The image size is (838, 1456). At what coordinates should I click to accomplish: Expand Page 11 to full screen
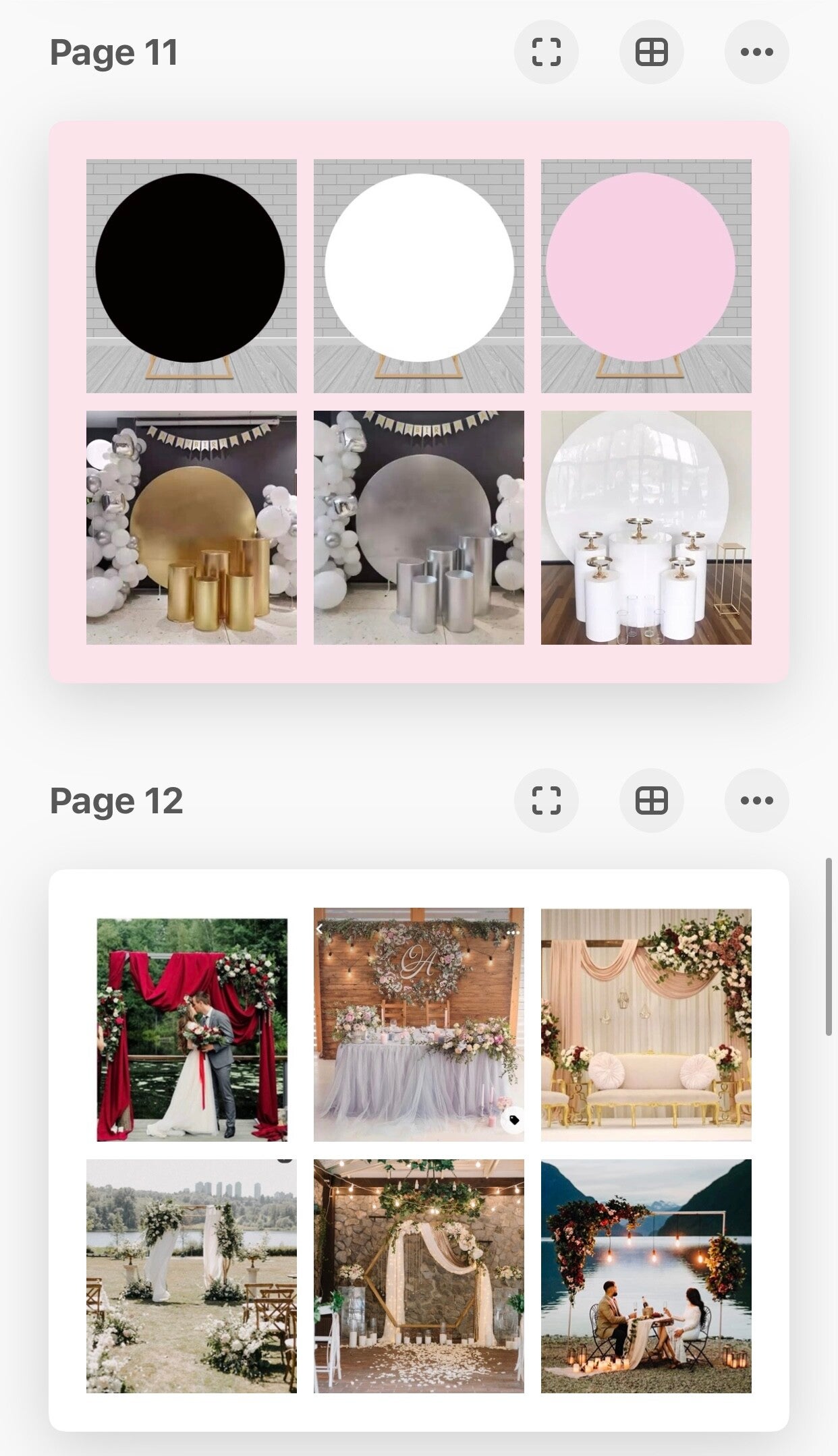[x=546, y=52]
